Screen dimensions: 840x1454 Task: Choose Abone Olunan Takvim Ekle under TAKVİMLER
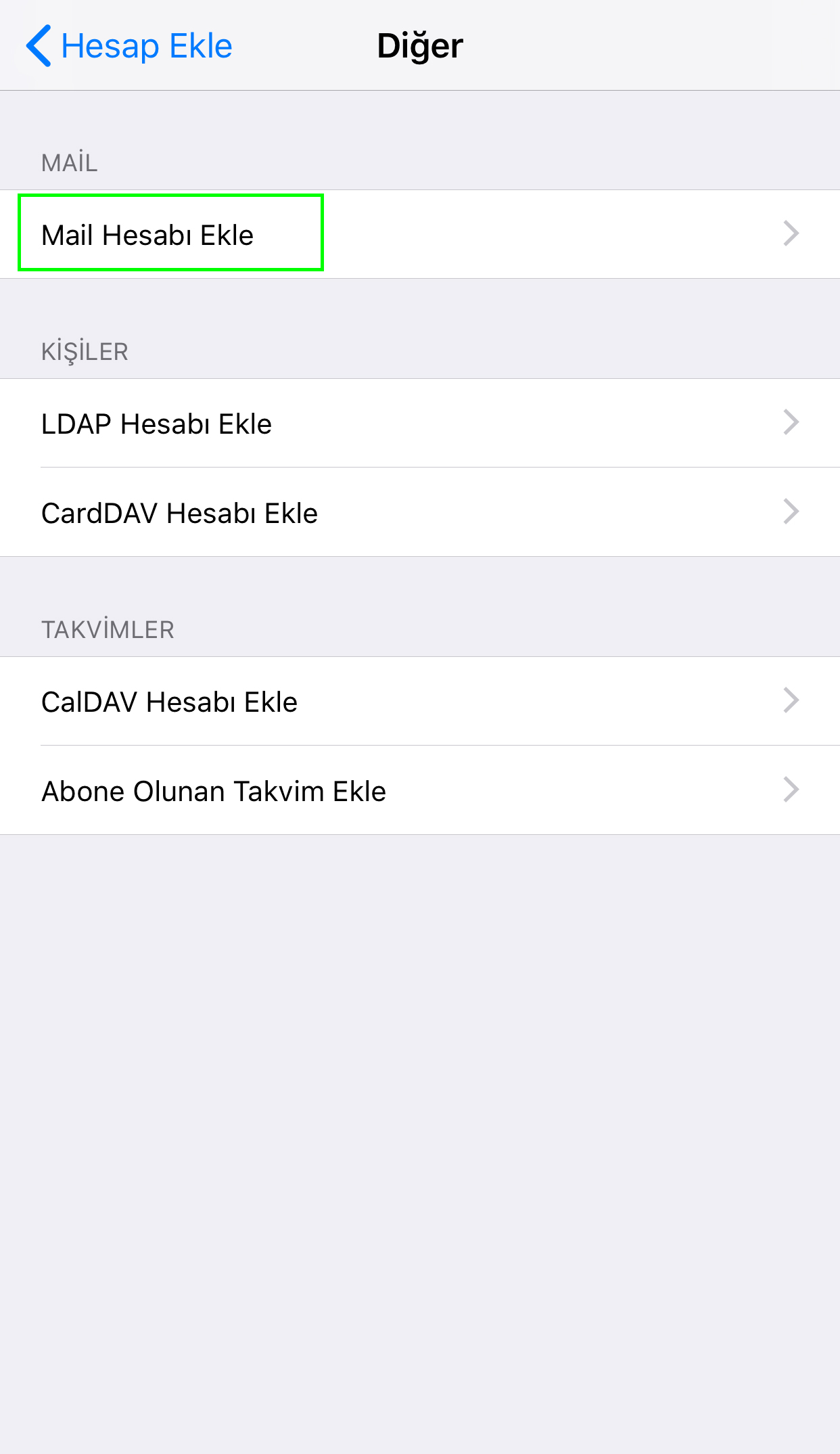click(214, 790)
